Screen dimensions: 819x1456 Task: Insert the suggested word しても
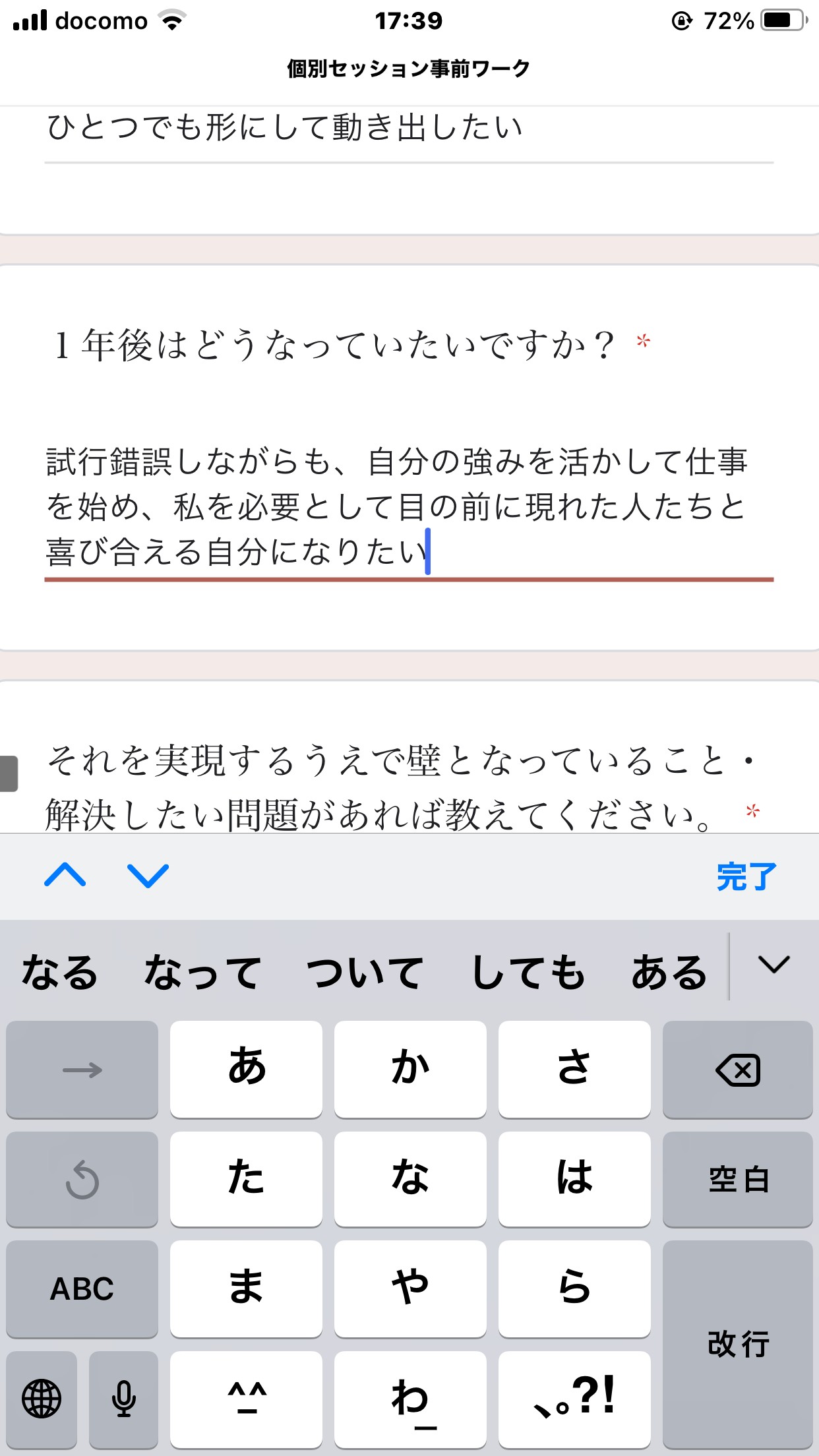click(528, 971)
